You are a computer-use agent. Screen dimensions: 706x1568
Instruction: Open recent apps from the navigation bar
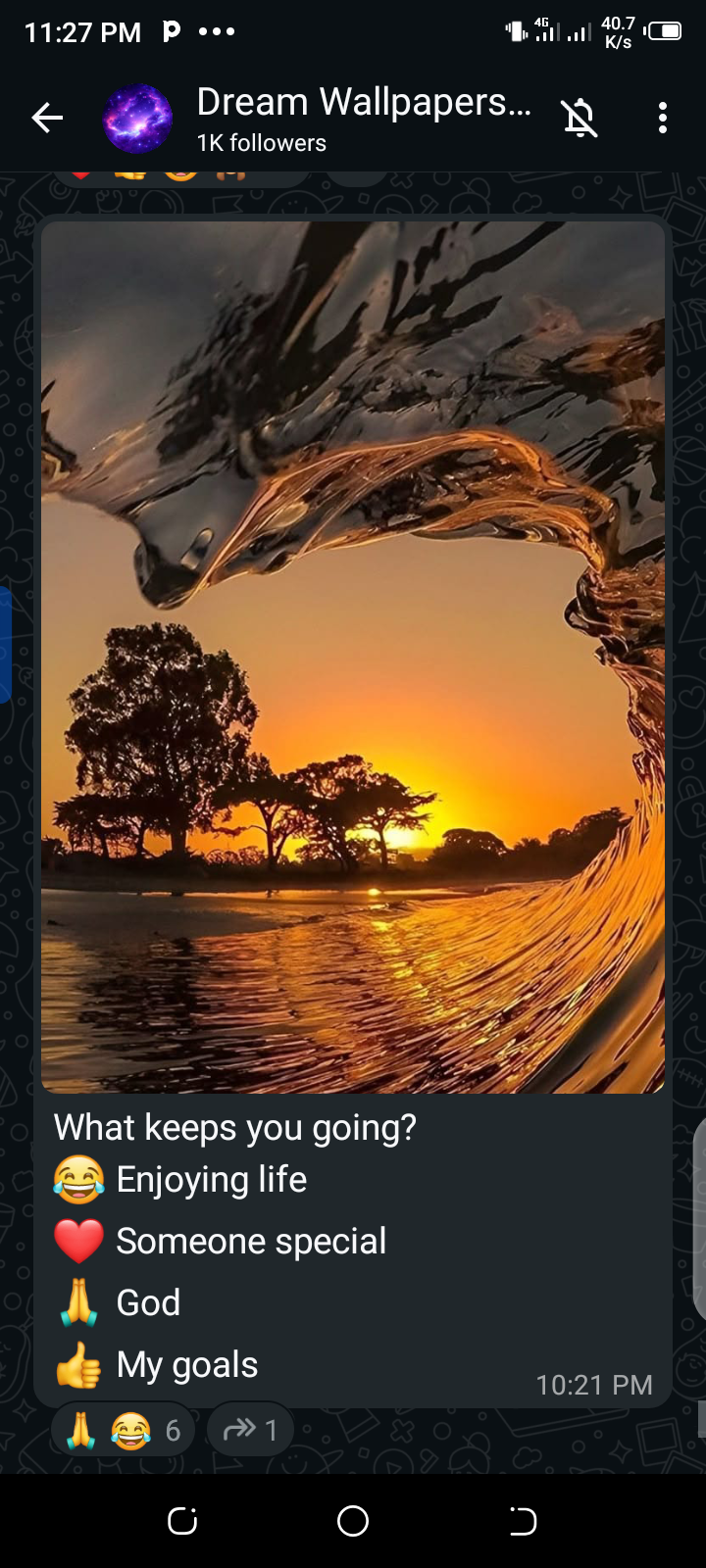tap(182, 1521)
